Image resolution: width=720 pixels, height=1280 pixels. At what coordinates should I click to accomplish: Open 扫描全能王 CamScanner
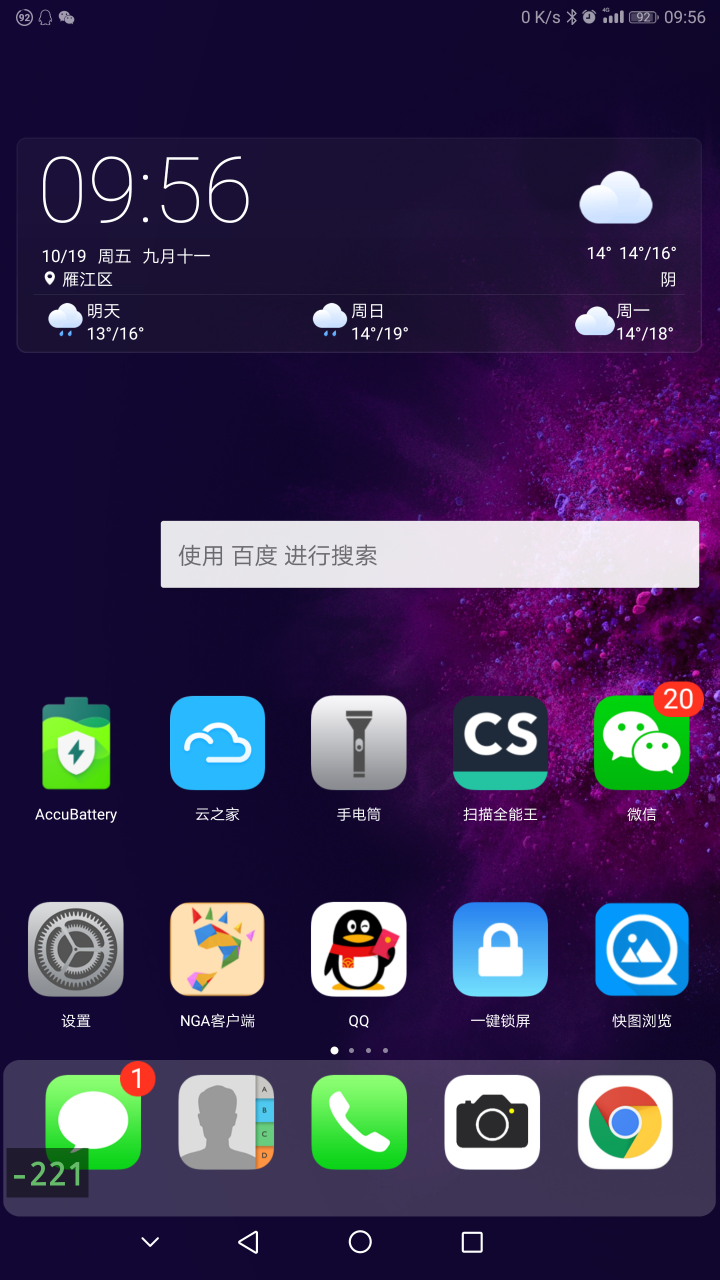pyautogui.click(x=500, y=744)
